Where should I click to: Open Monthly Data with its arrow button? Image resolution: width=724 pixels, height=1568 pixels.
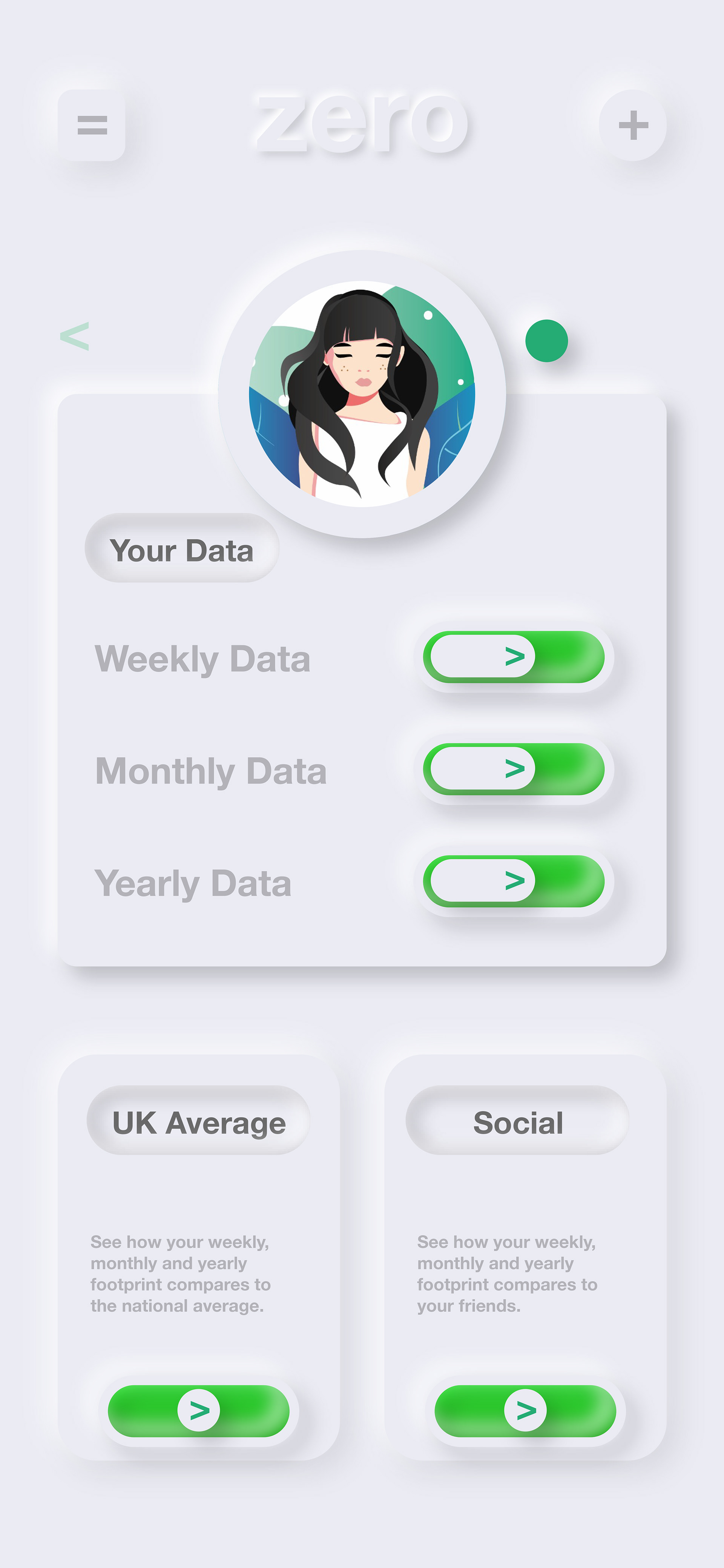(x=514, y=769)
